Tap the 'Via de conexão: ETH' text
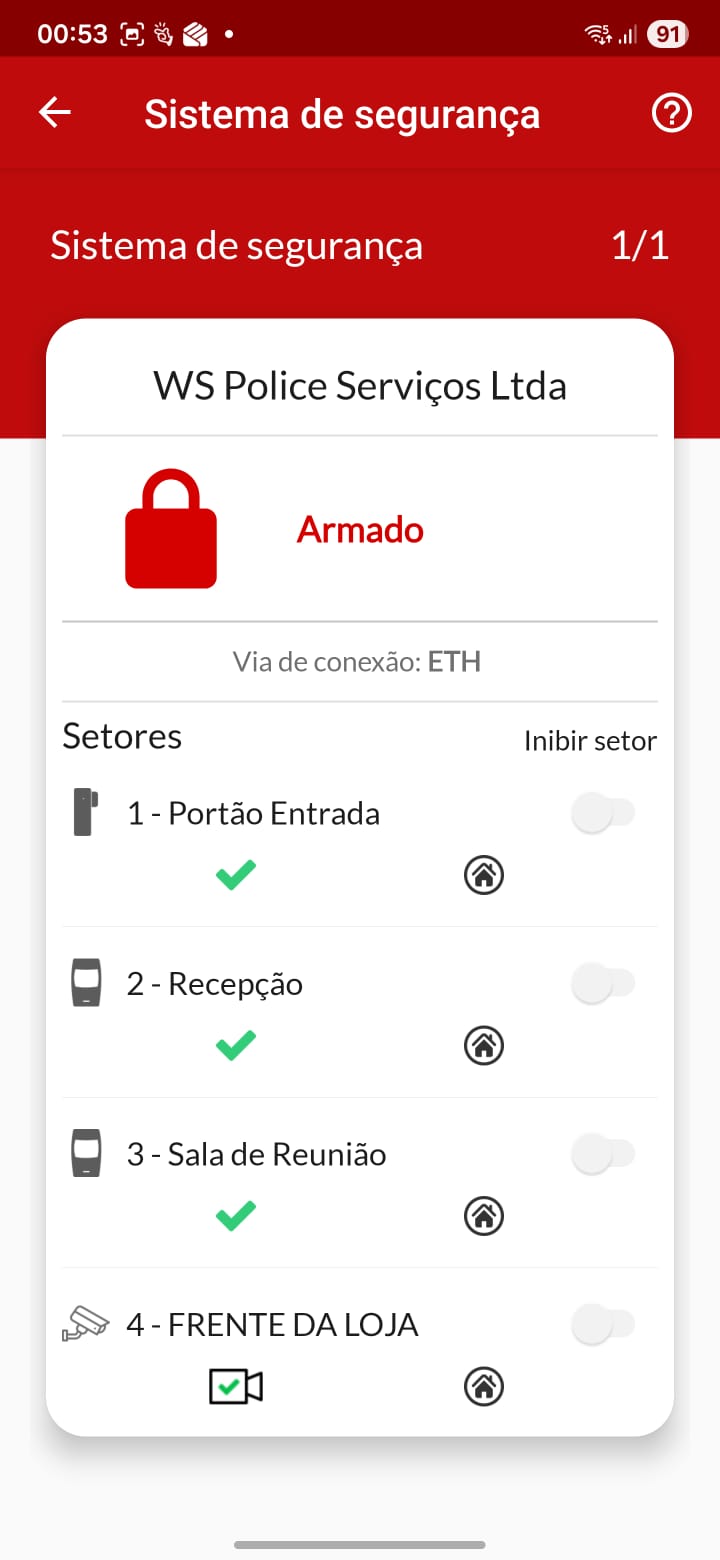 (358, 661)
